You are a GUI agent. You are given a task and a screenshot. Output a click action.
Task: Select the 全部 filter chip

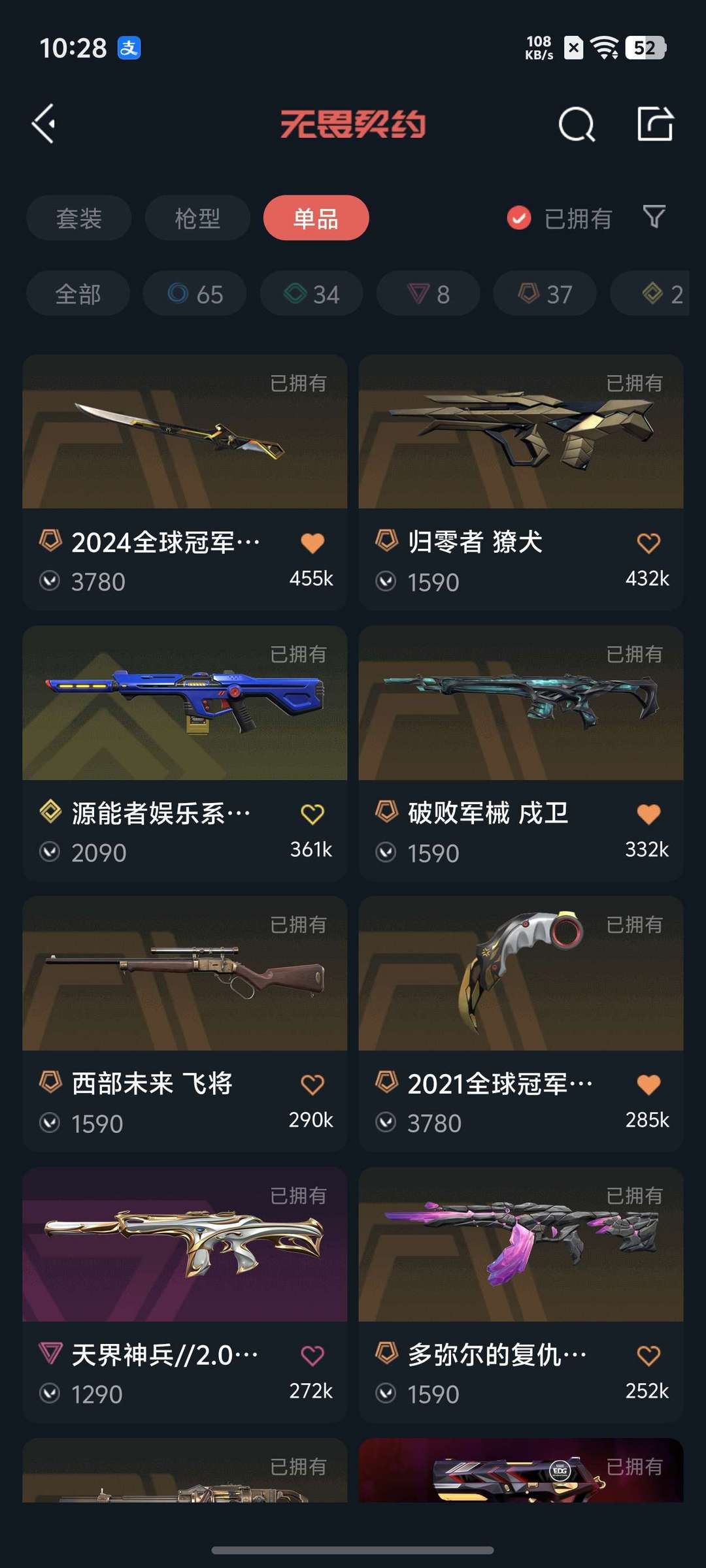click(78, 294)
